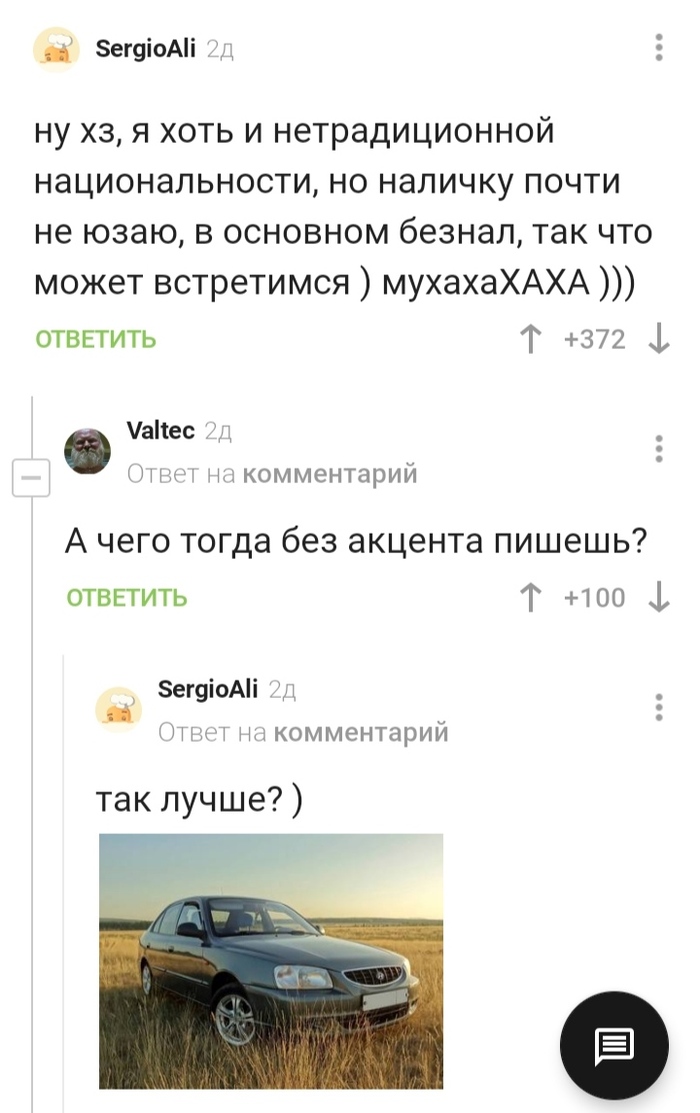Downvote Valtec's comment rated +100
Screen dimensions: 700x1113
click(659, 599)
